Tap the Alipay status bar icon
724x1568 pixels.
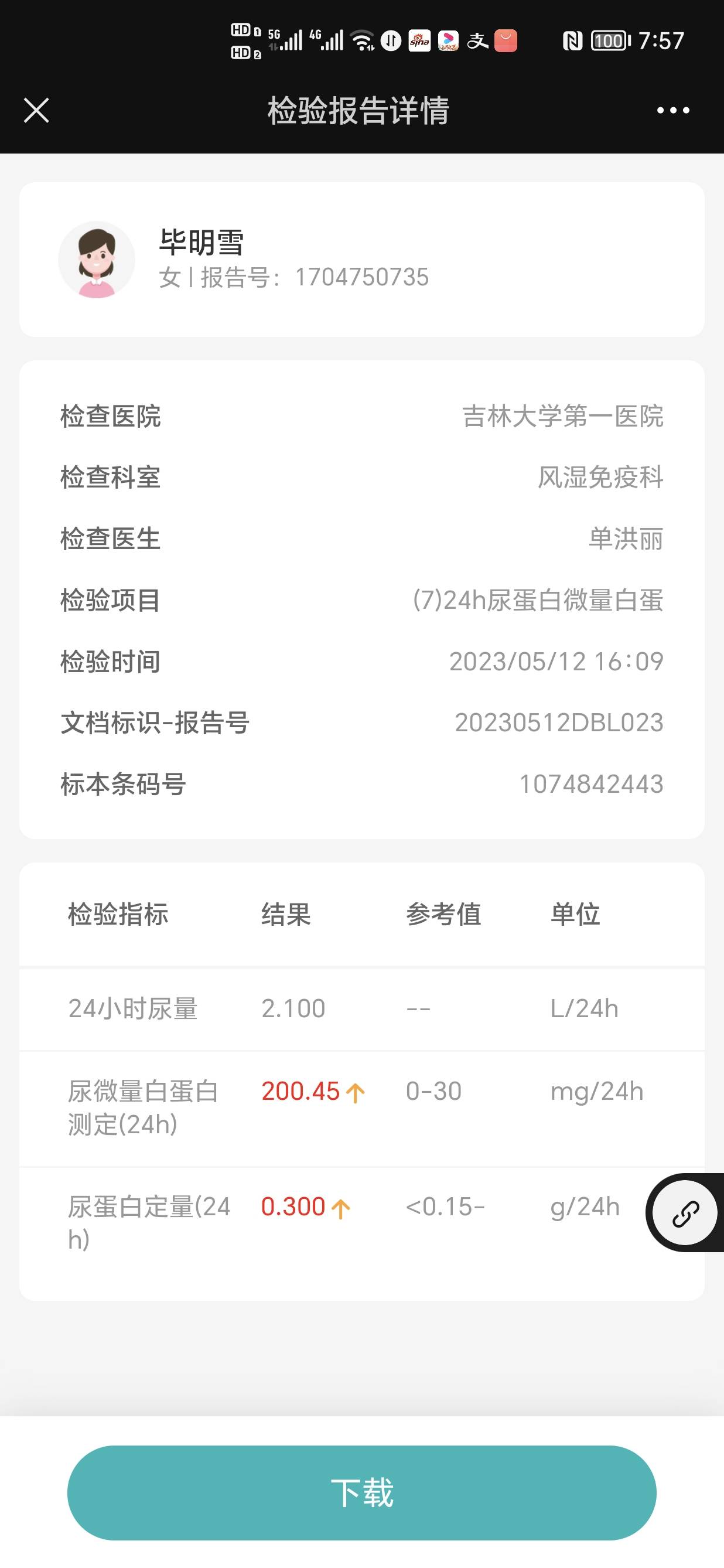click(x=477, y=40)
